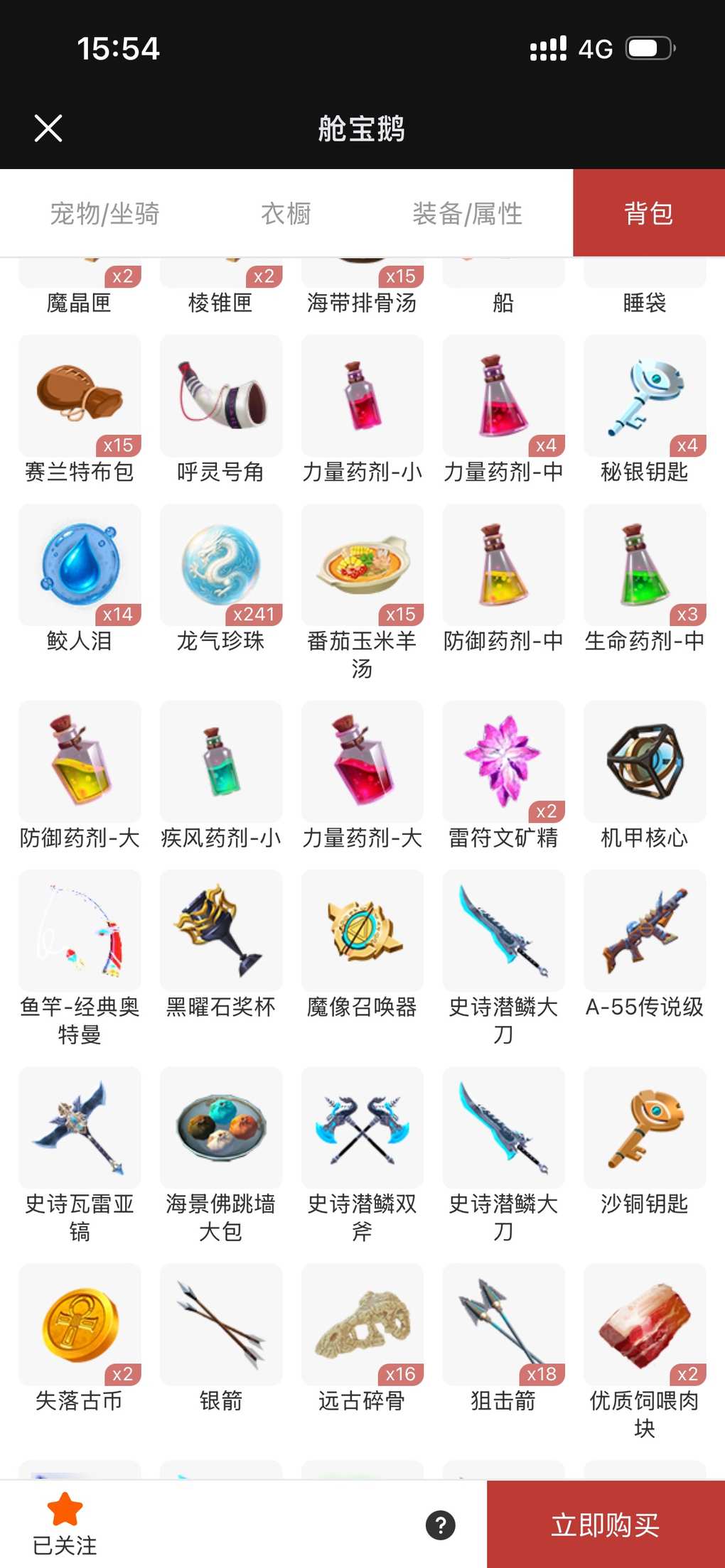Switch to the 宠物/坐骑 tab

tap(104, 213)
